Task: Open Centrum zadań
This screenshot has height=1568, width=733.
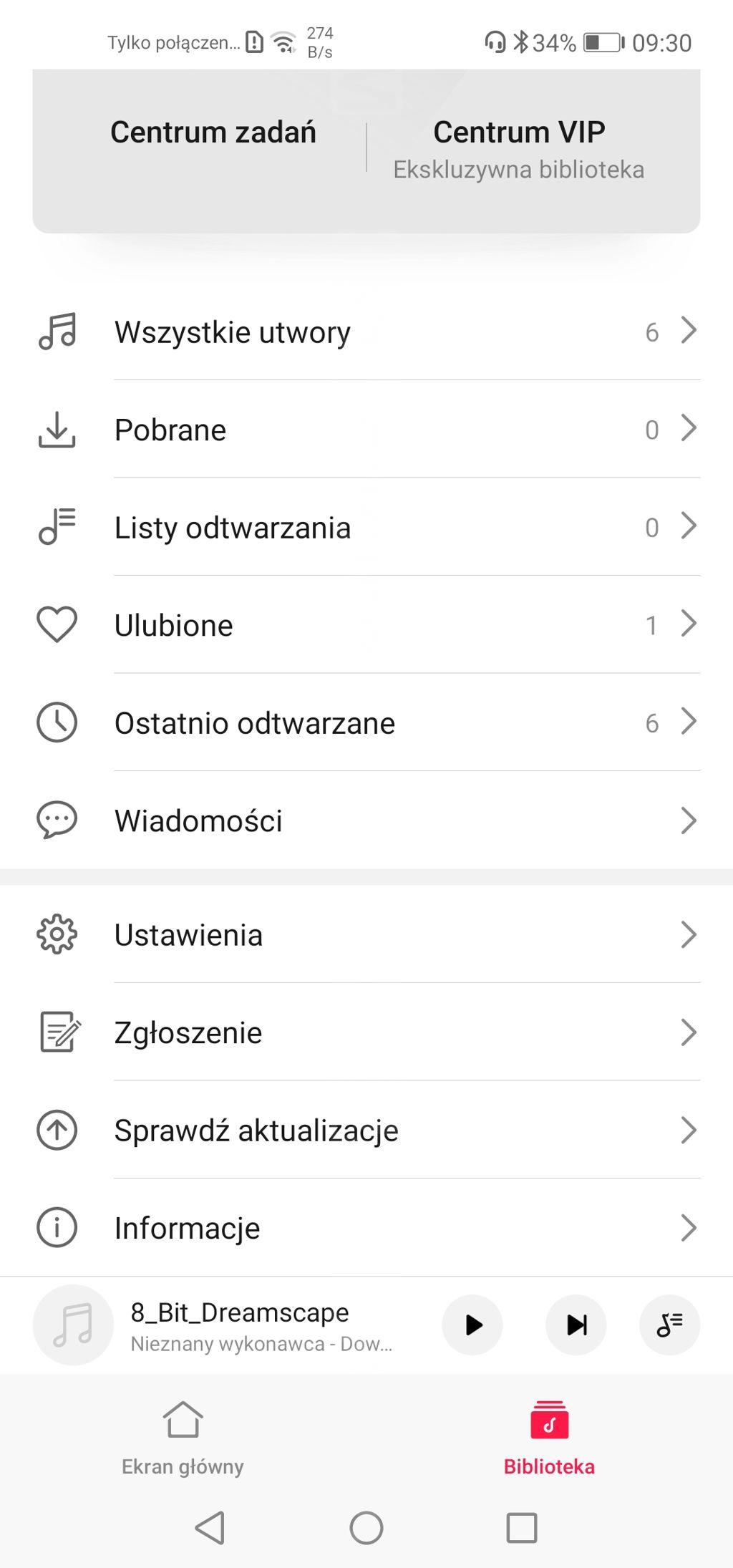Action: click(213, 133)
